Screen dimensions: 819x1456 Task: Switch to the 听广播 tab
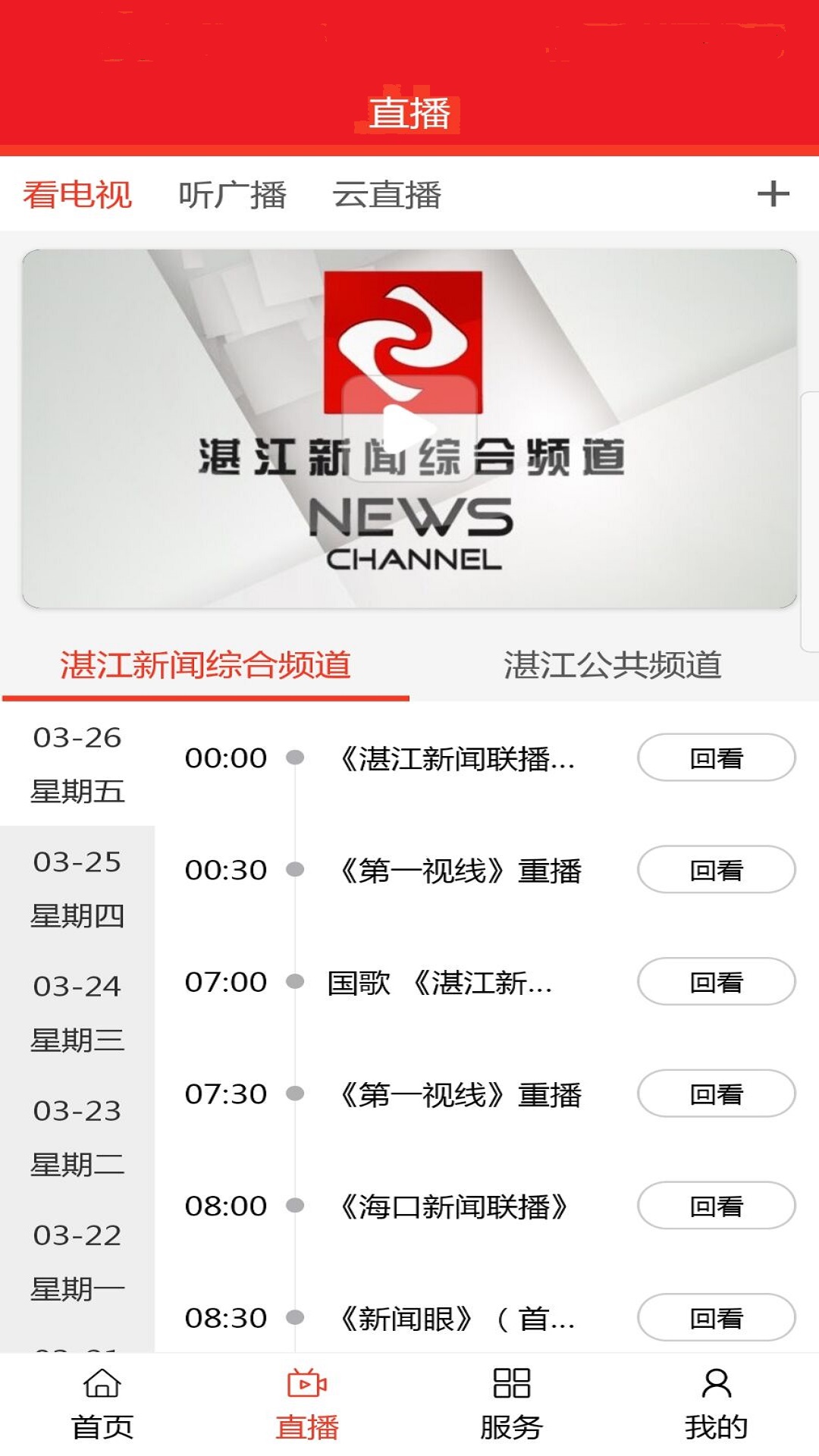pyautogui.click(x=232, y=195)
